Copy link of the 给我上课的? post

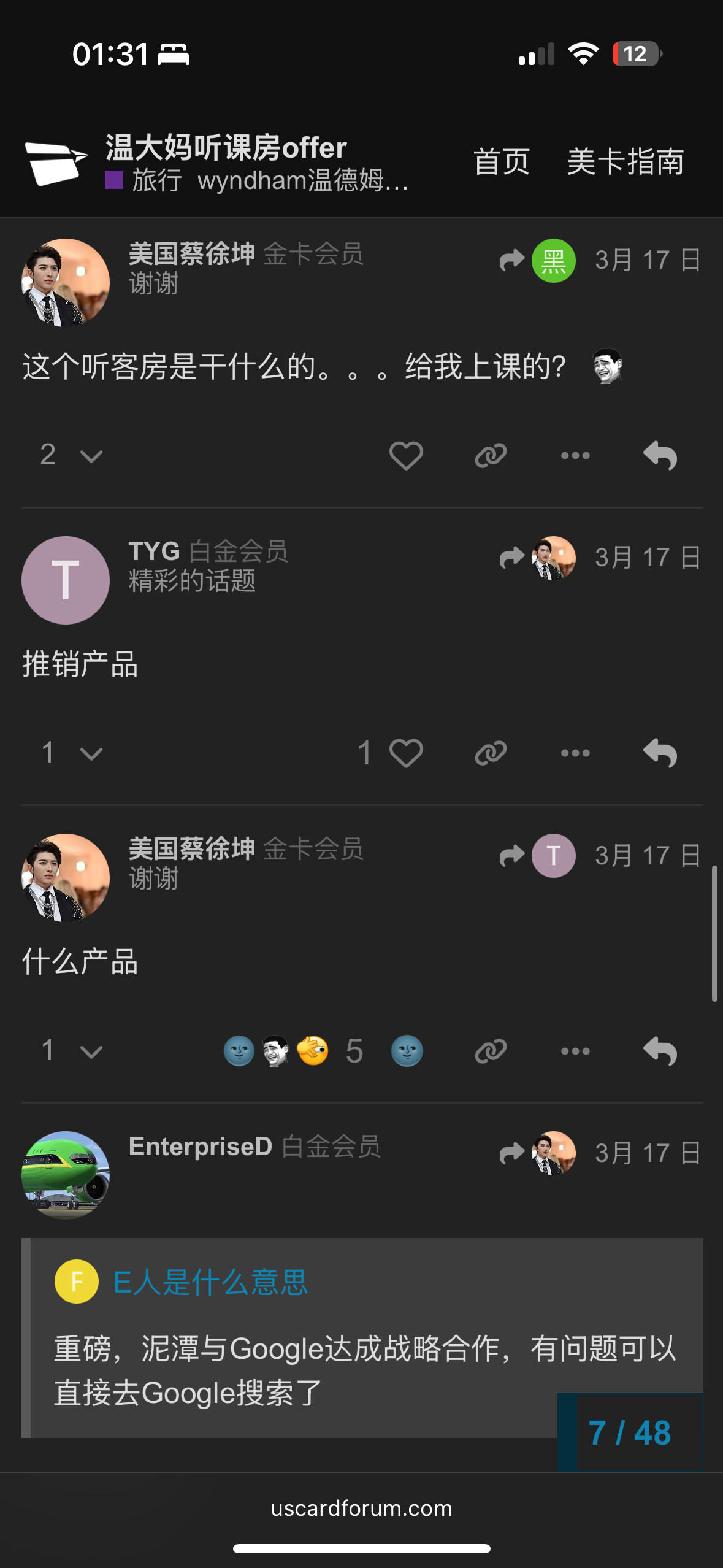(x=491, y=456)
